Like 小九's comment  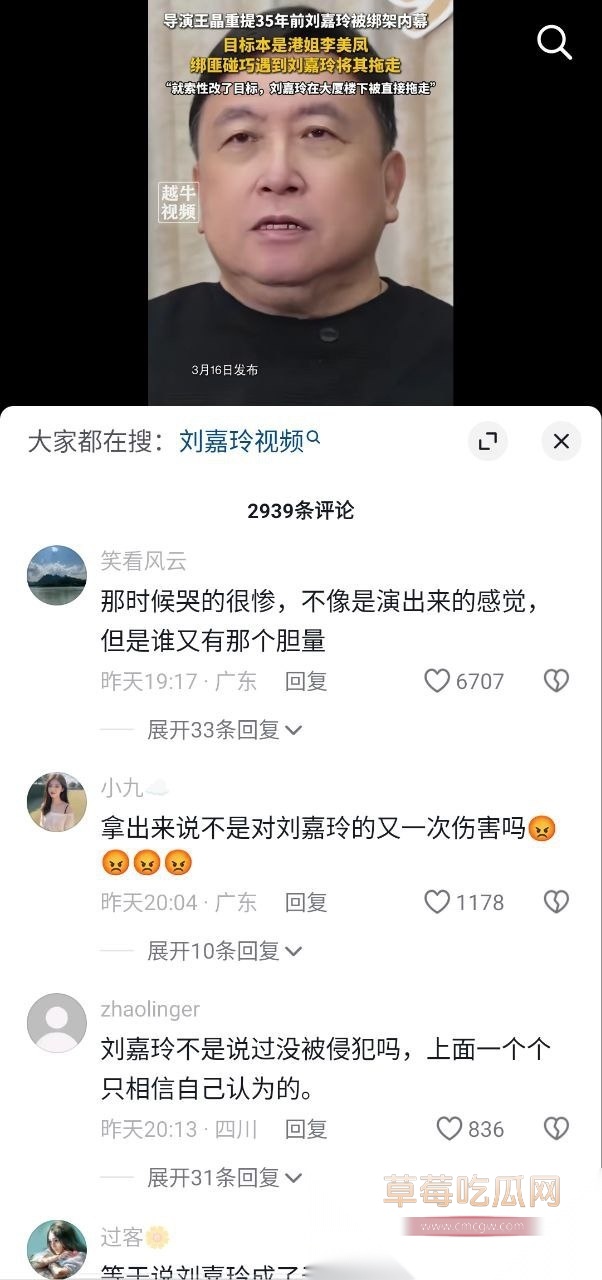tap(437, 902)
